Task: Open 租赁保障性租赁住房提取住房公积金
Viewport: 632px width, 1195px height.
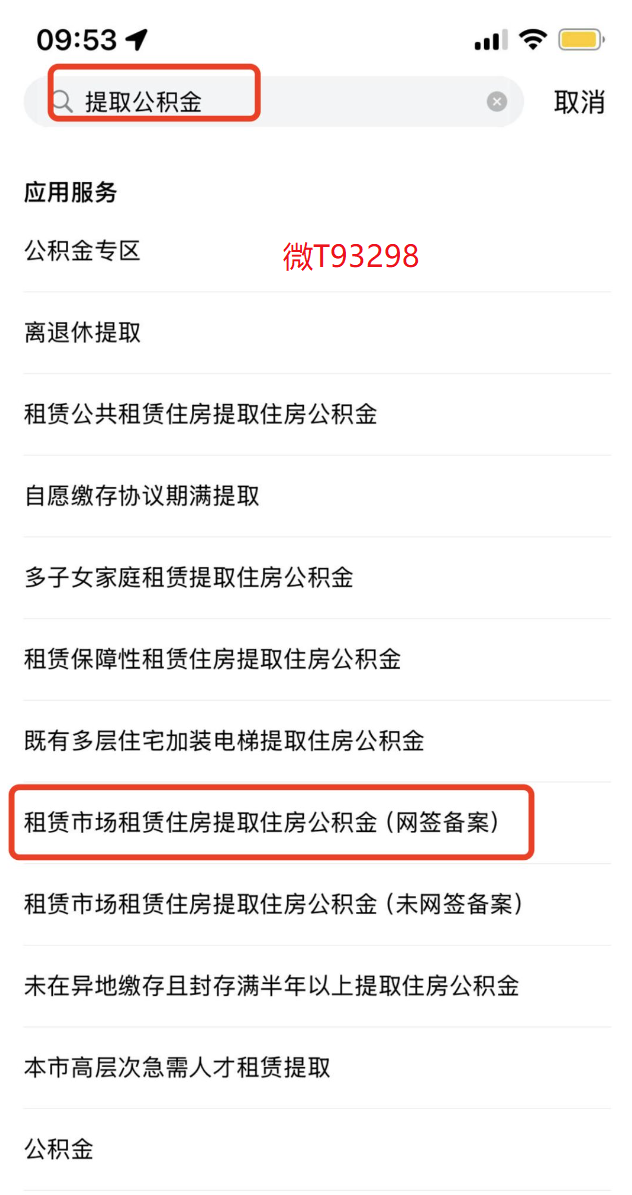Action: pyautogui.click(x=212, y=659)
